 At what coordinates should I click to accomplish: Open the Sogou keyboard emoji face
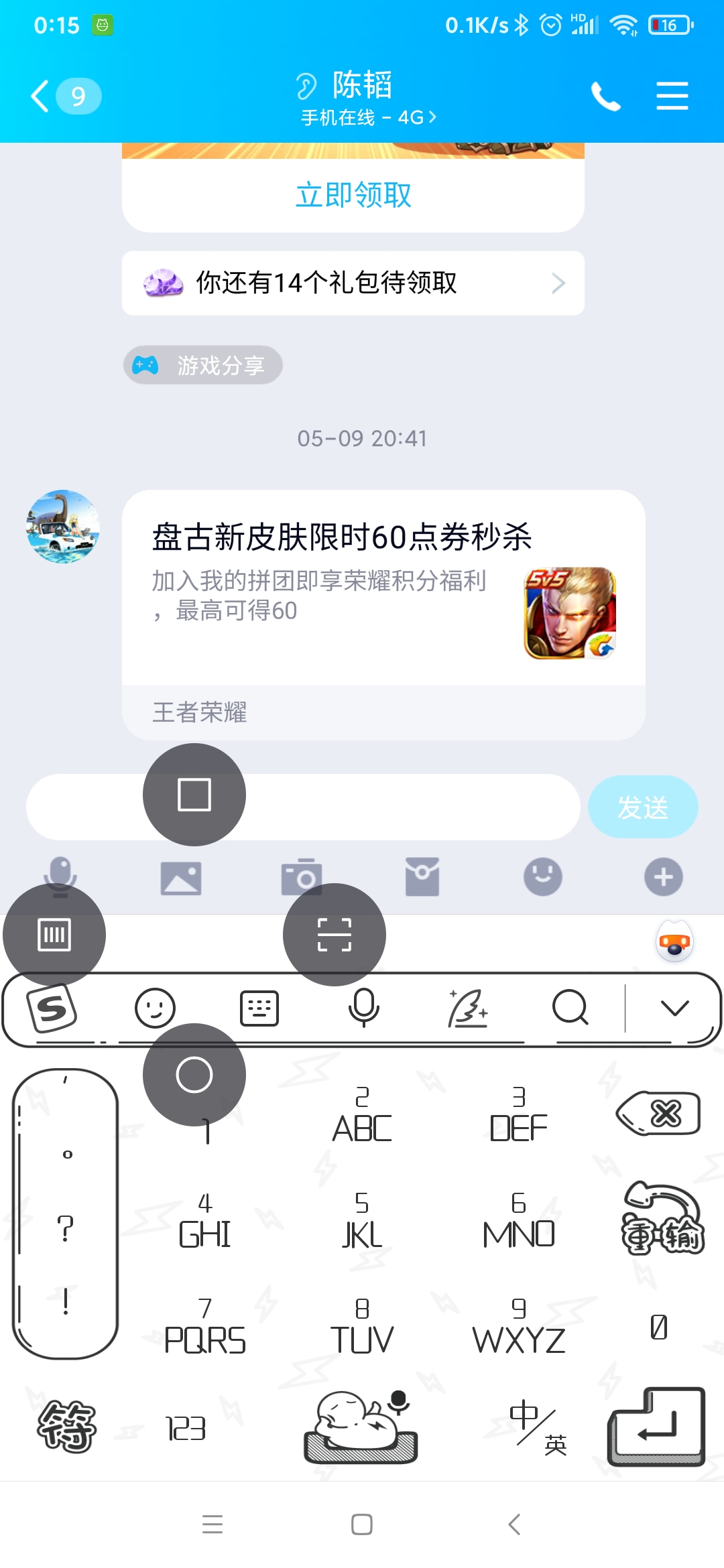pyautogui.click(x=155, y=1008)
